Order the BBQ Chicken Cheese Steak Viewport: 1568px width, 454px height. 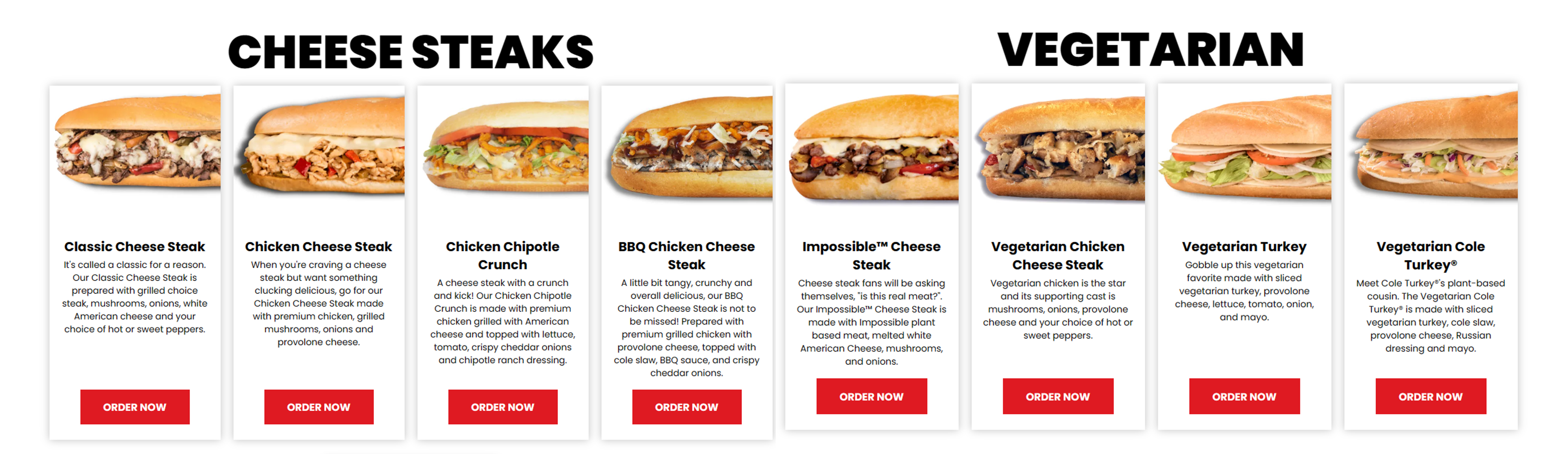tap(686, 407)
